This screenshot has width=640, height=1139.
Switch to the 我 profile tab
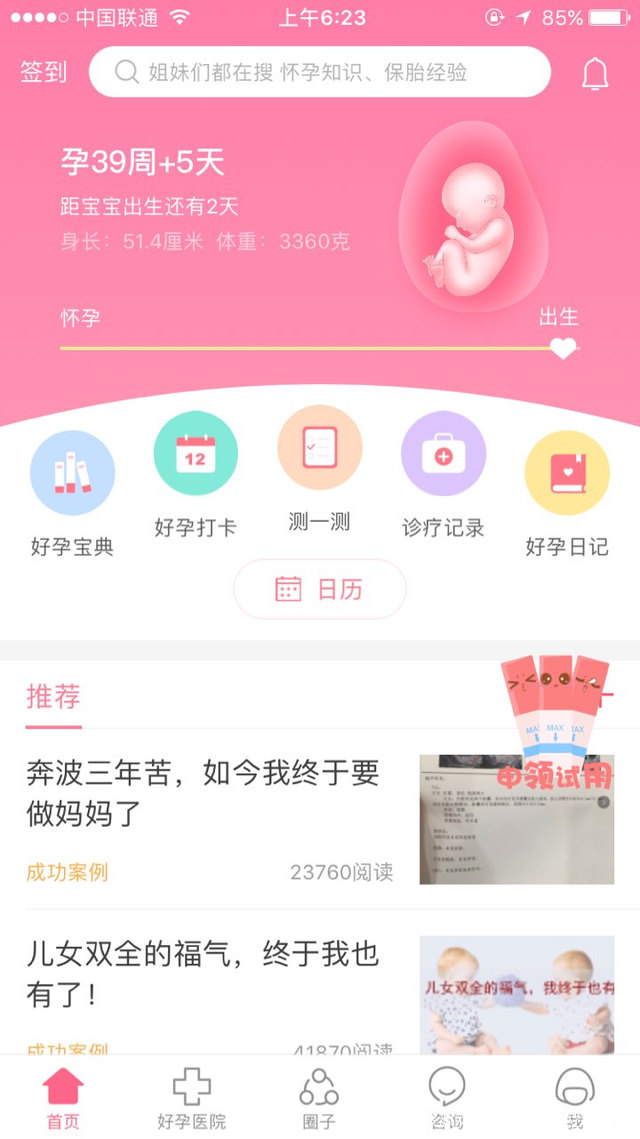574,1098
